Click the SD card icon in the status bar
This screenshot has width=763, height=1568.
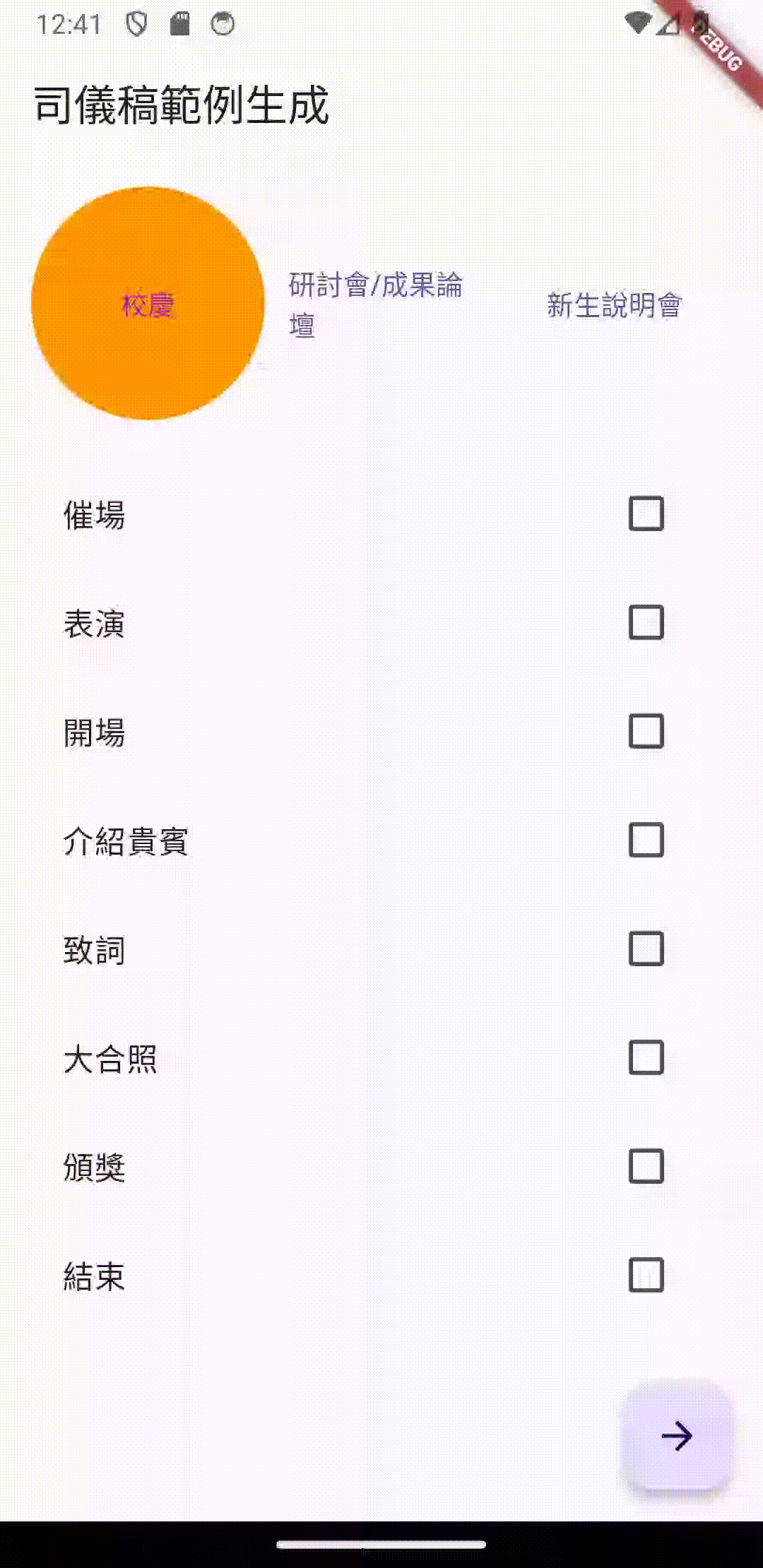coord(179,23)
